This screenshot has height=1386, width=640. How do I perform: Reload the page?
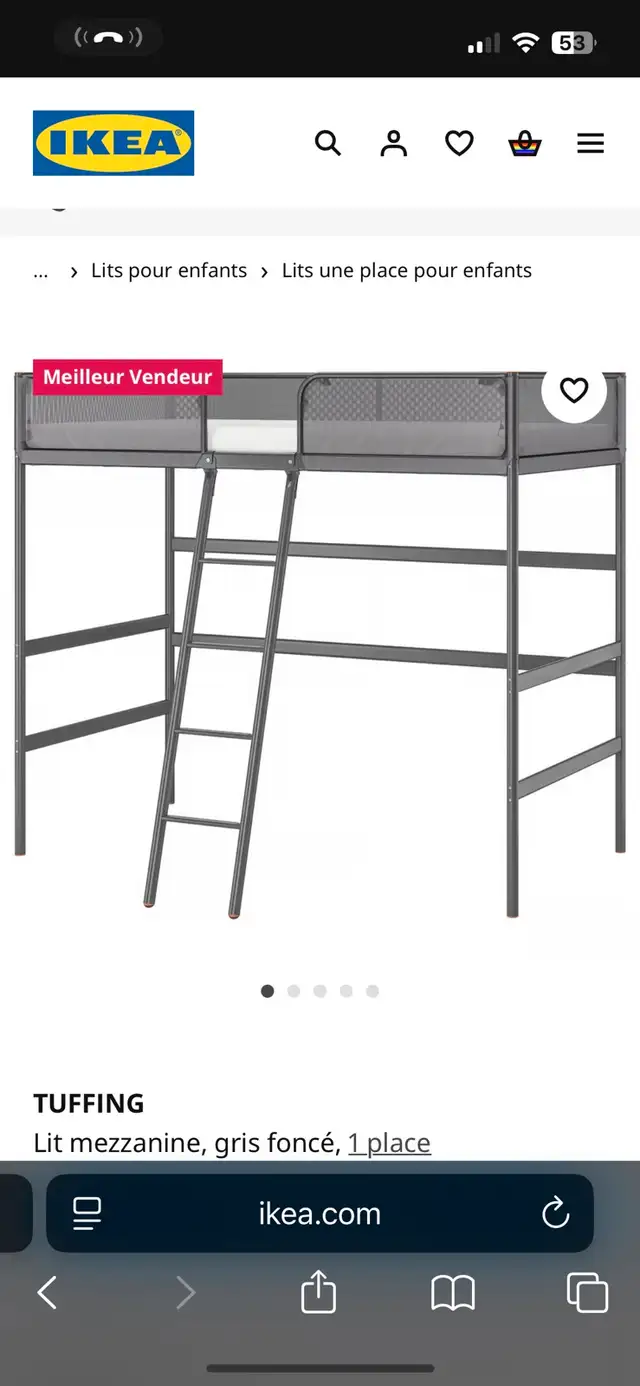[555, 1214]
